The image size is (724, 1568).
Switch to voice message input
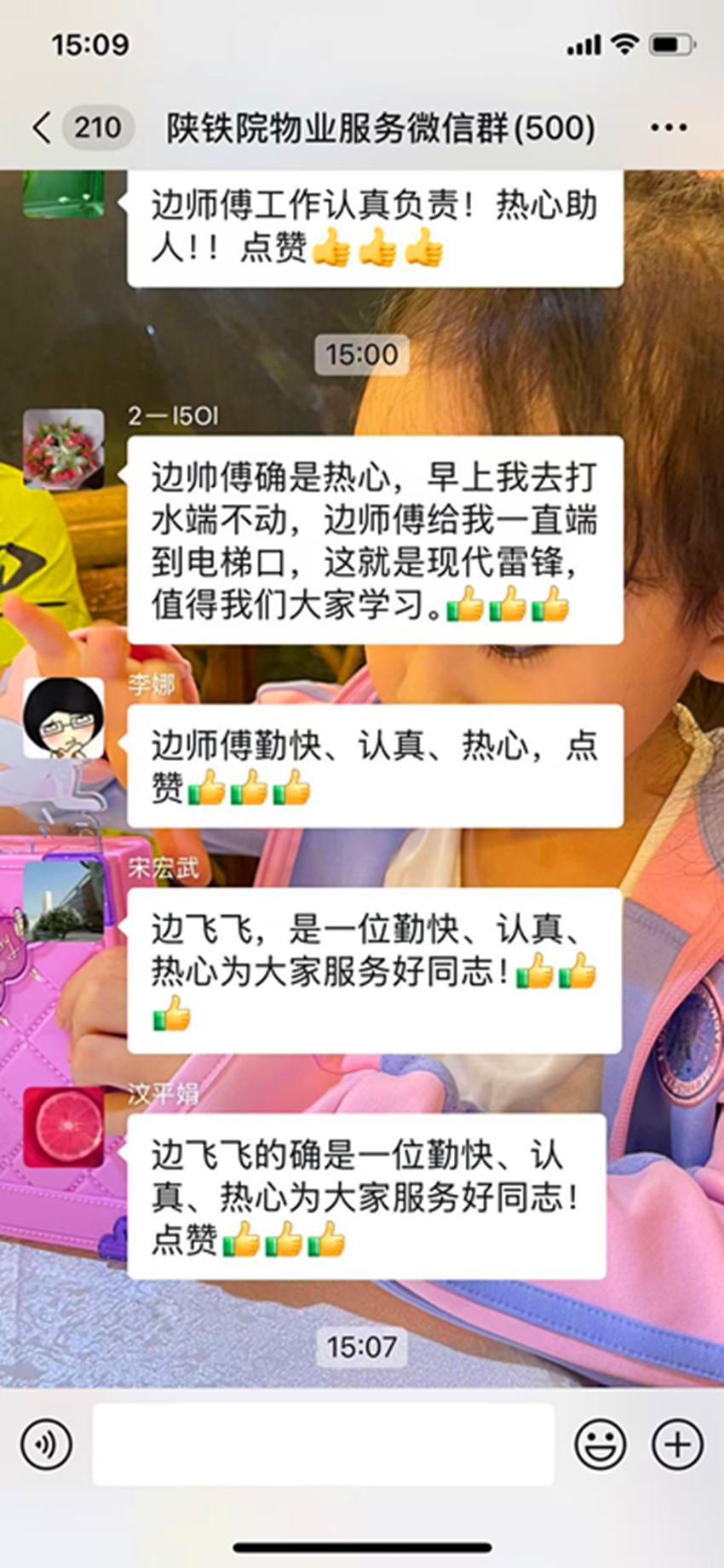click(x=46, y=1445)
